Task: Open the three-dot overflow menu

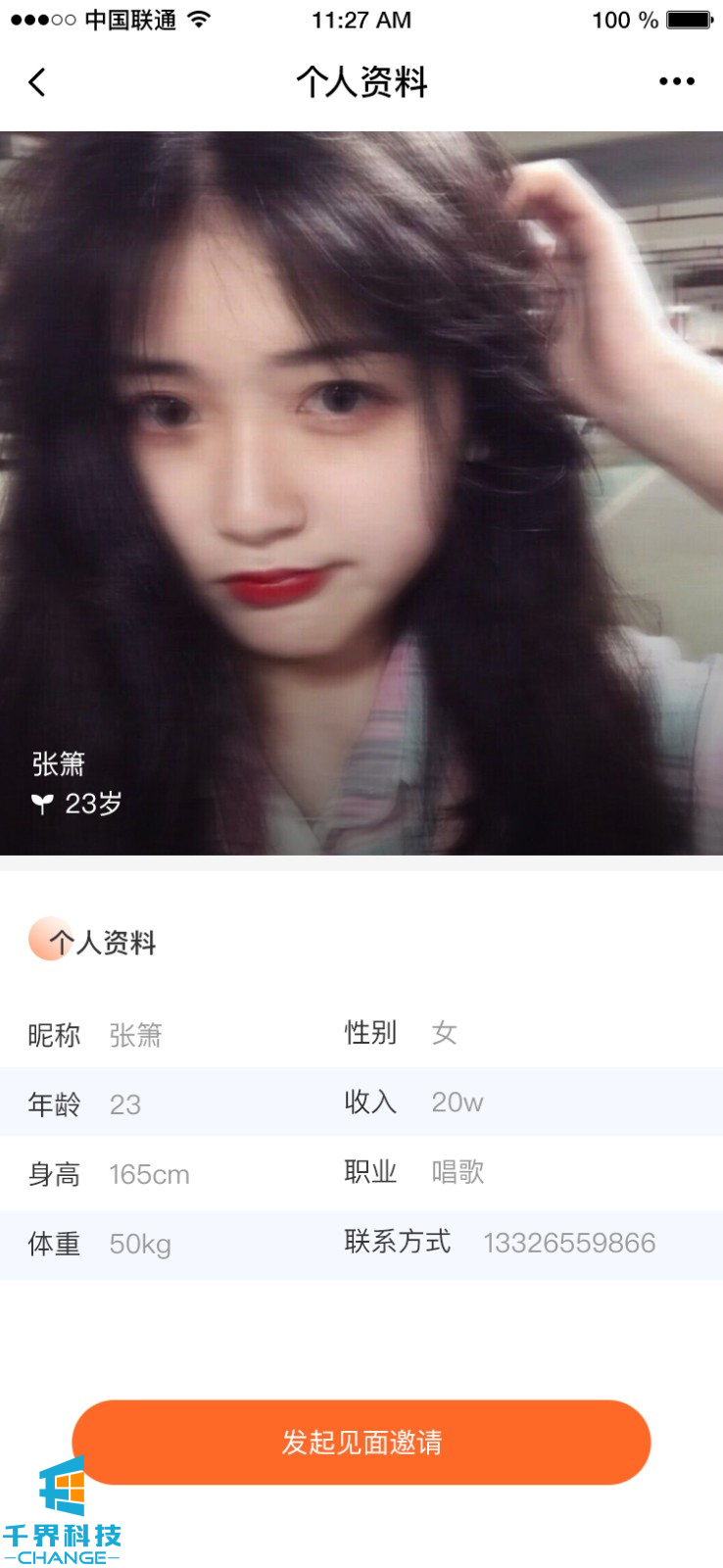Action: tap(676, 82)
